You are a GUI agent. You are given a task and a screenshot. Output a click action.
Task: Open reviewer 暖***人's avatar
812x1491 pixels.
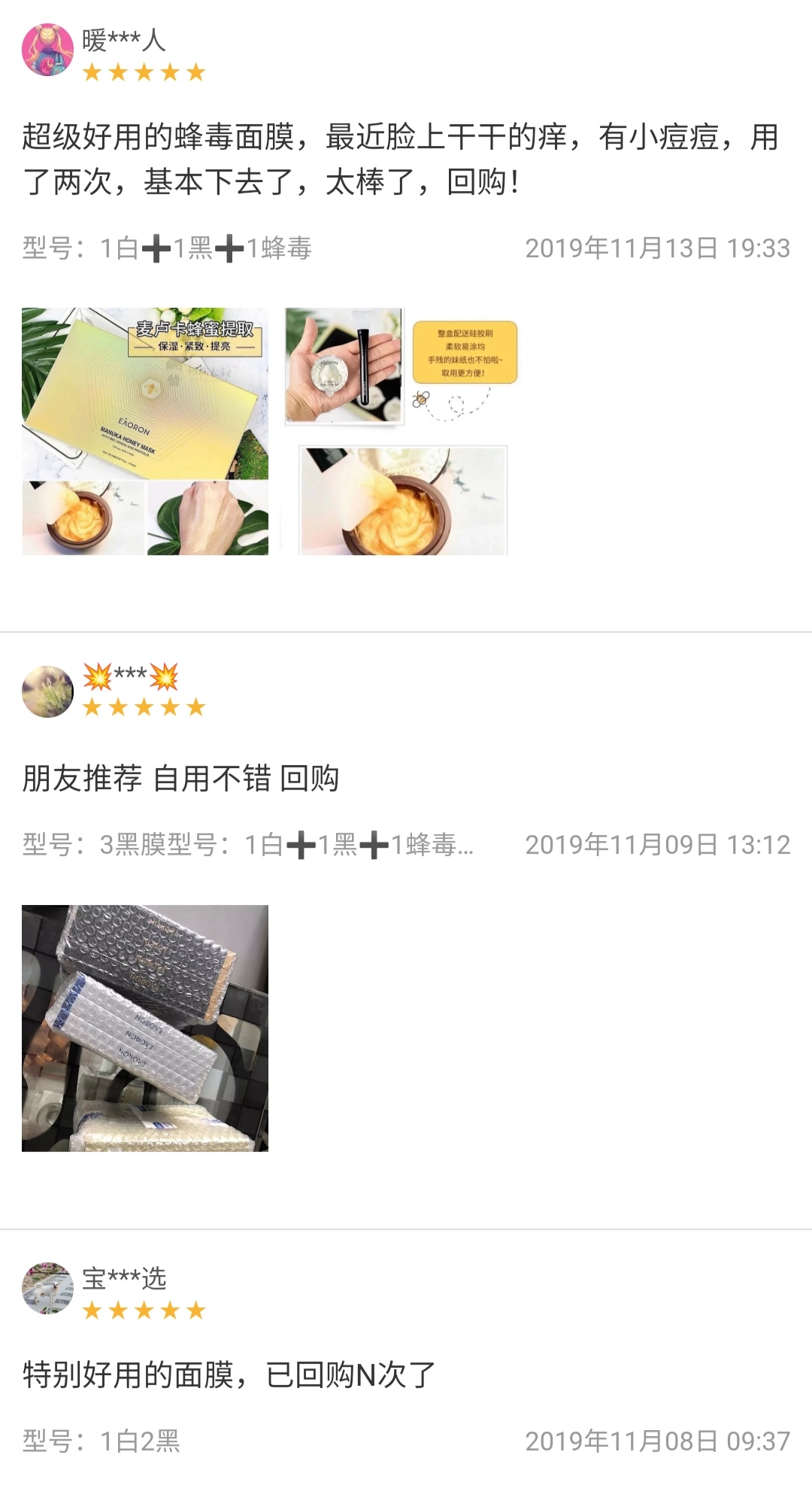coord(48,51)
